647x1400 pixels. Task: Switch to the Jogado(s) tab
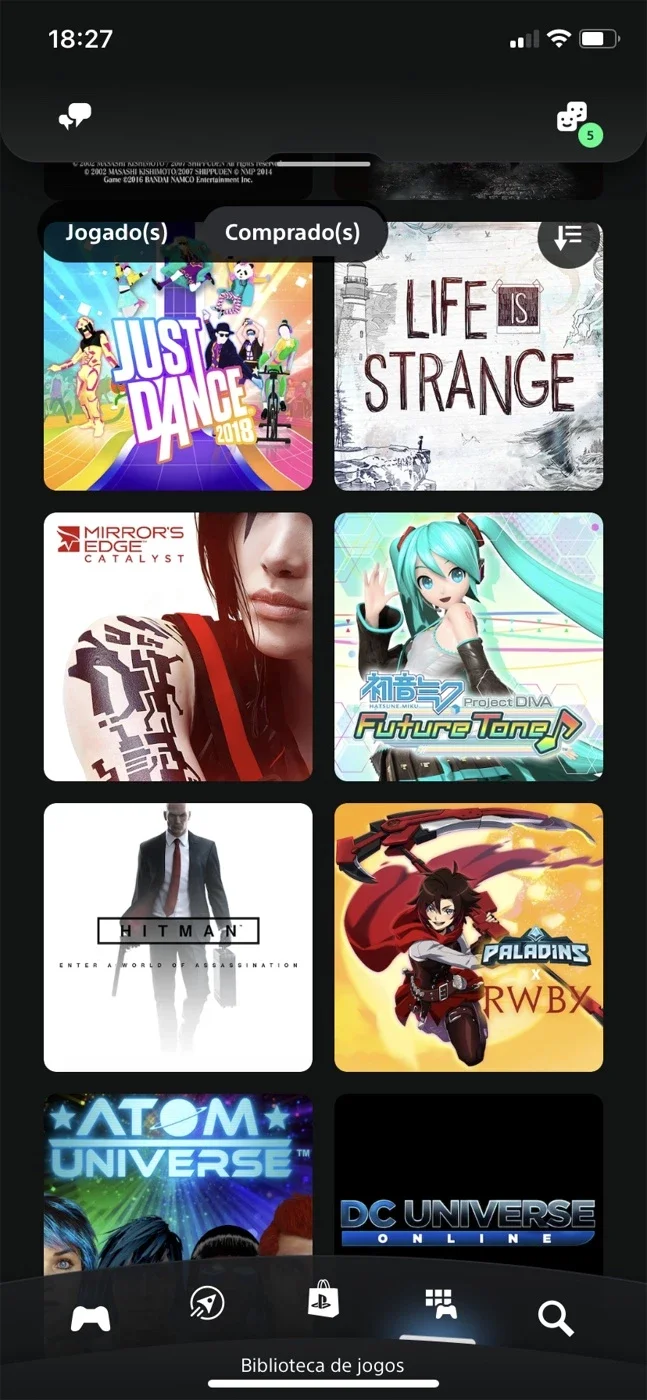click(116, 233)
